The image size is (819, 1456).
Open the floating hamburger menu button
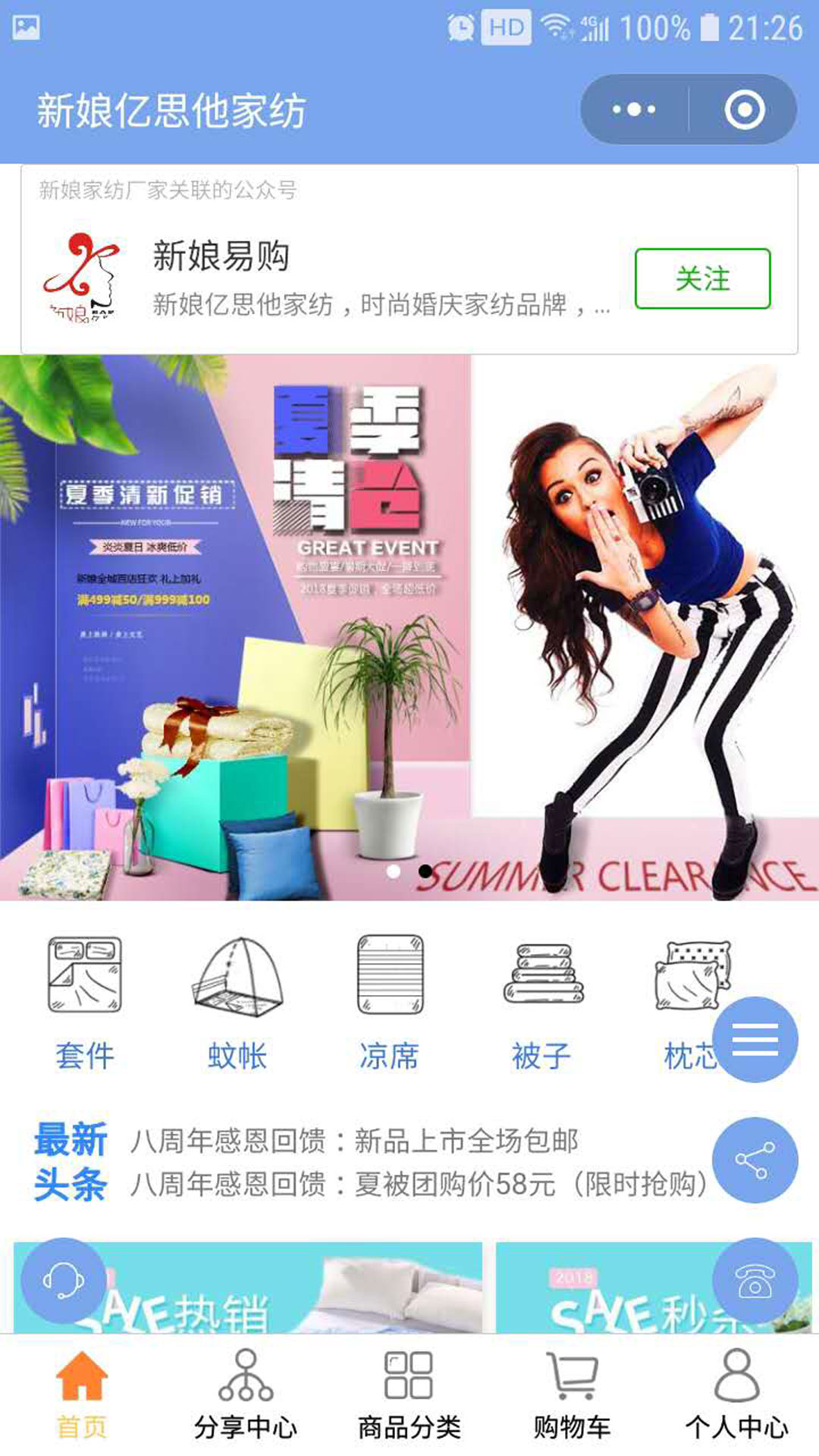[x=755, y=1039]
